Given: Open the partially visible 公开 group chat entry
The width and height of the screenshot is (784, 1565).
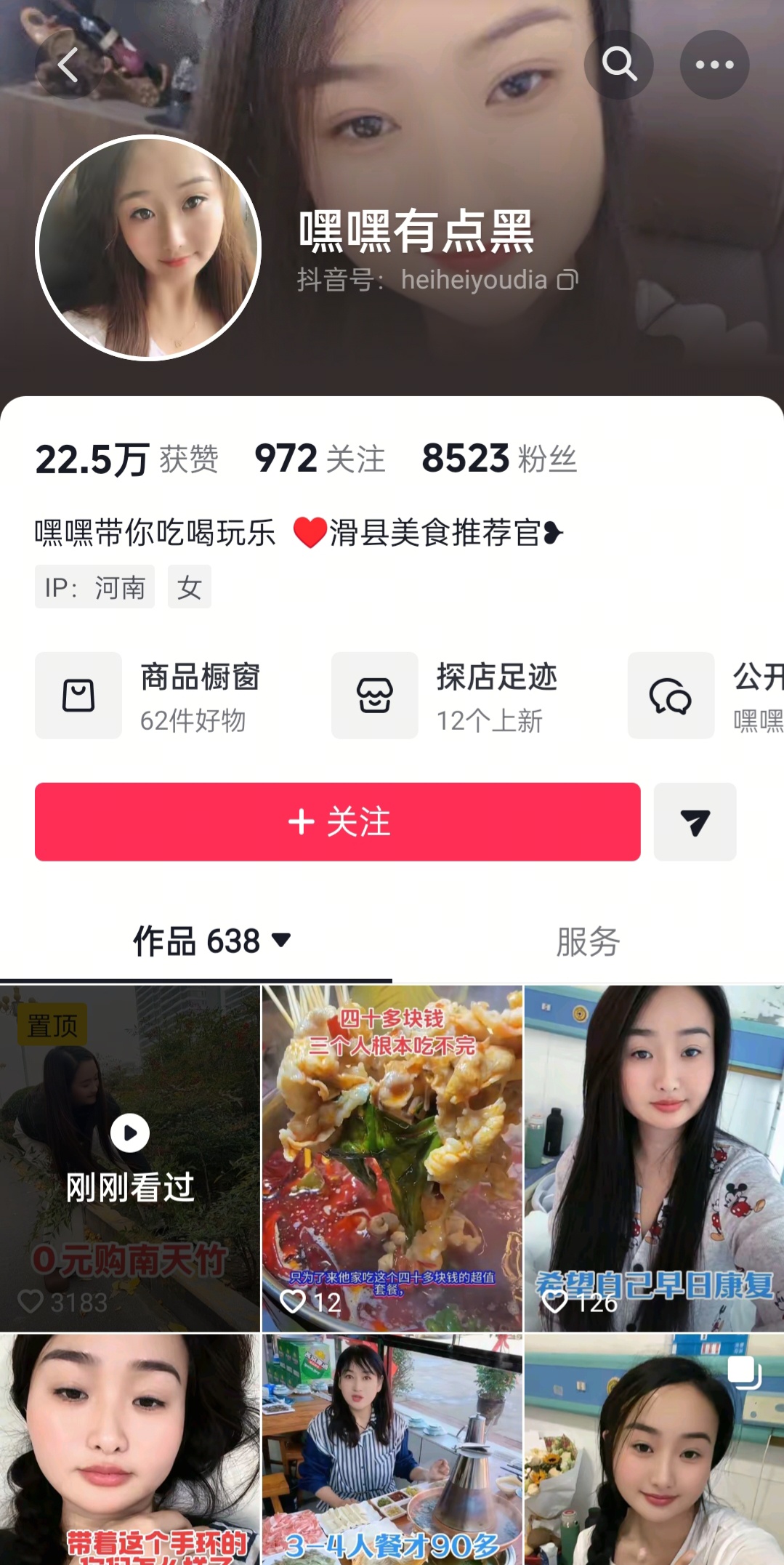Looking at the screenshot, I should (705, 696).
